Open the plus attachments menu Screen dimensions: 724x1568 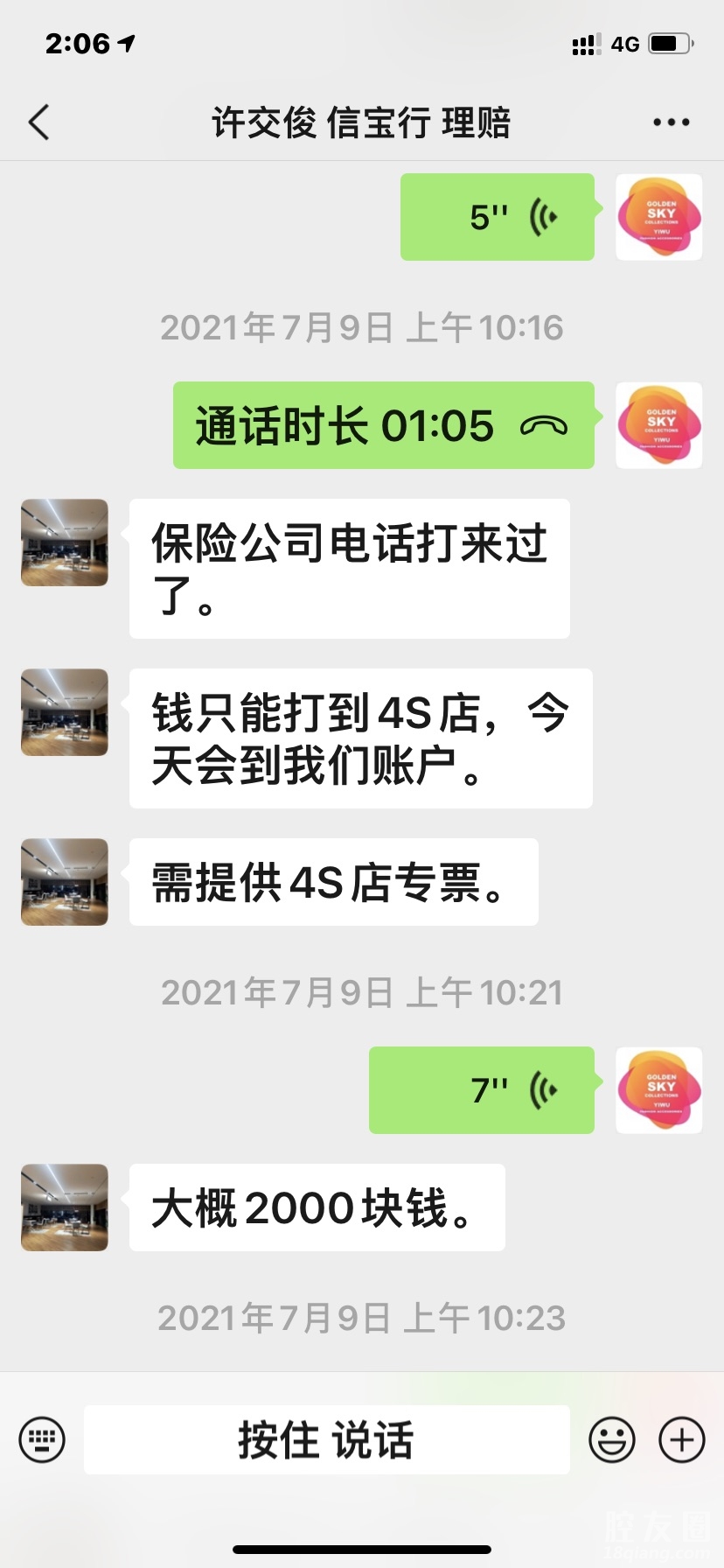pyautogui.click(x=681, y=1439)
